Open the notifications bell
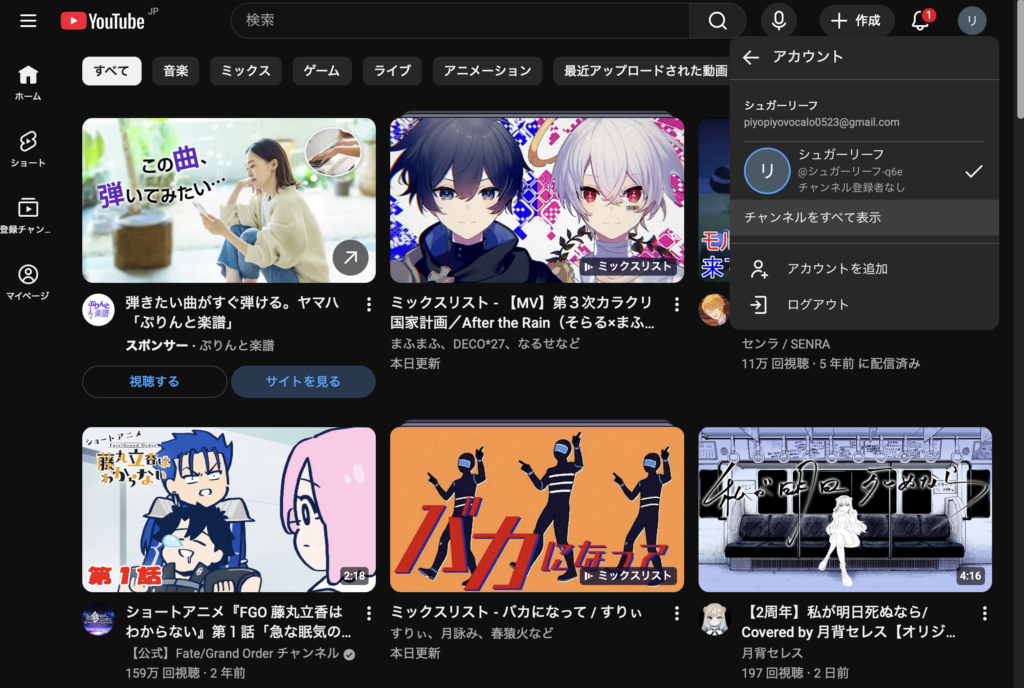Image resolution: width=1024 pixels, height=688 pixels. coord(921,21)
